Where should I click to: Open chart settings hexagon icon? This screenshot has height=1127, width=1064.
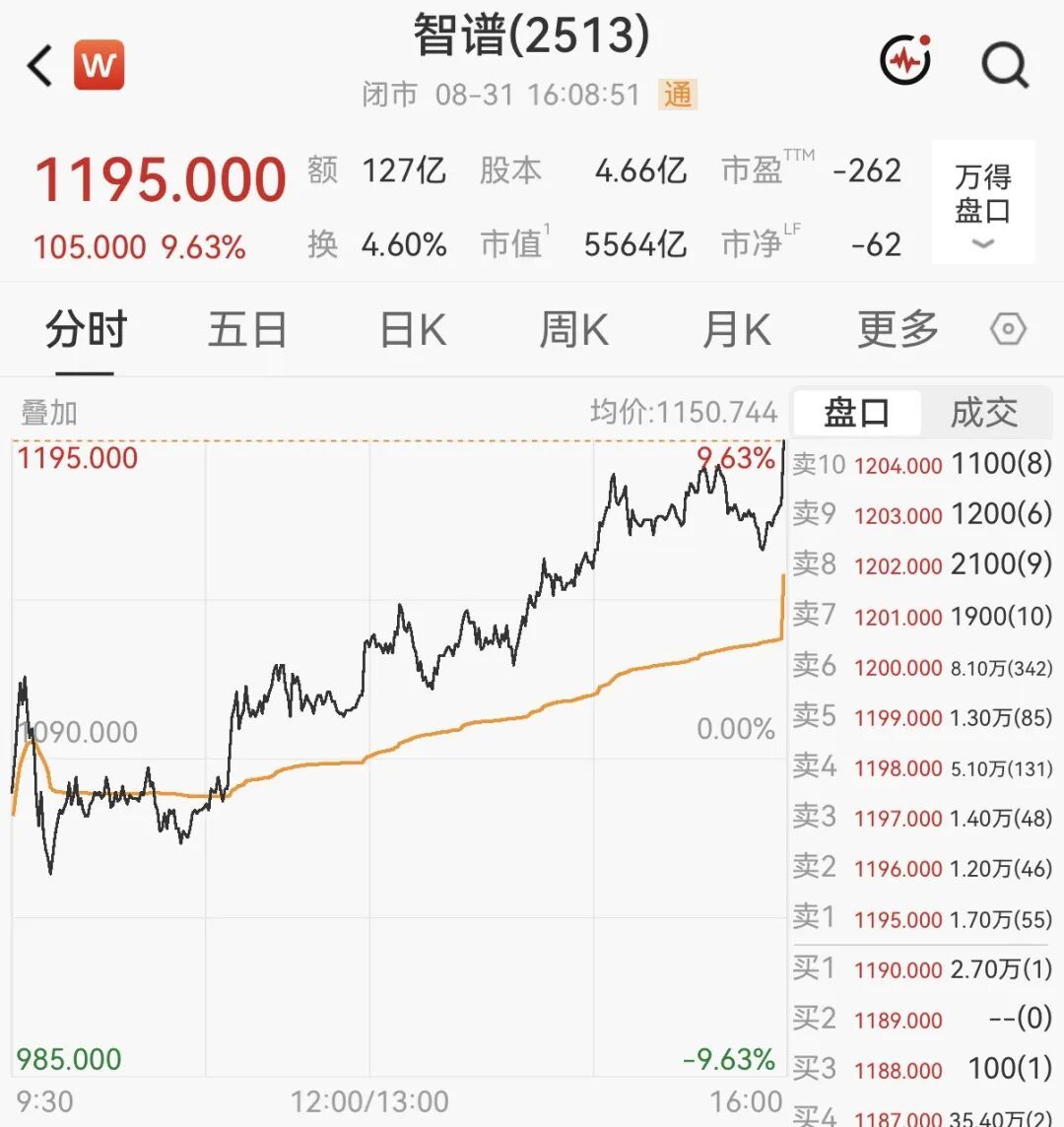pos(1008,330)
